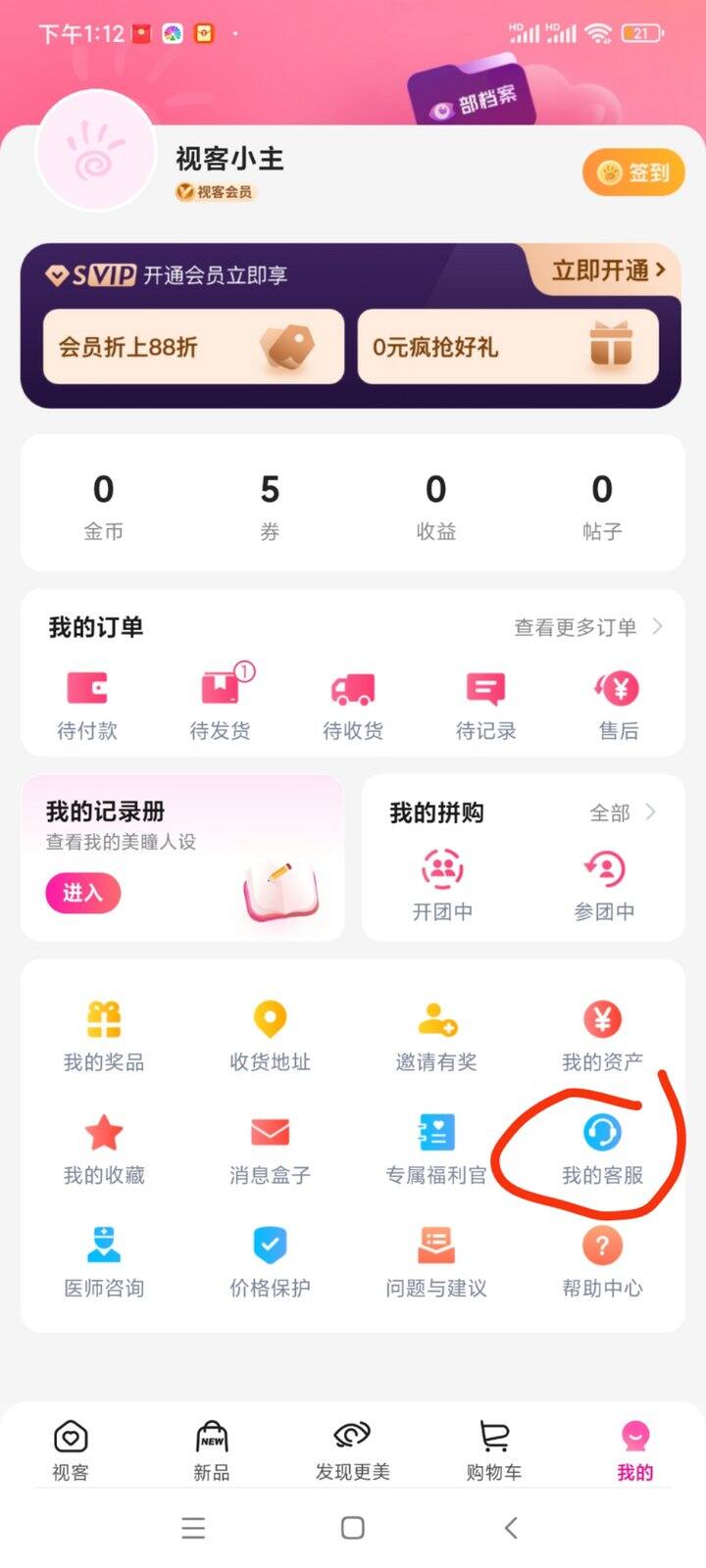Tap 立即开通 to activate SVIP
Screen dimensions: 706x1568
point(608,269)
